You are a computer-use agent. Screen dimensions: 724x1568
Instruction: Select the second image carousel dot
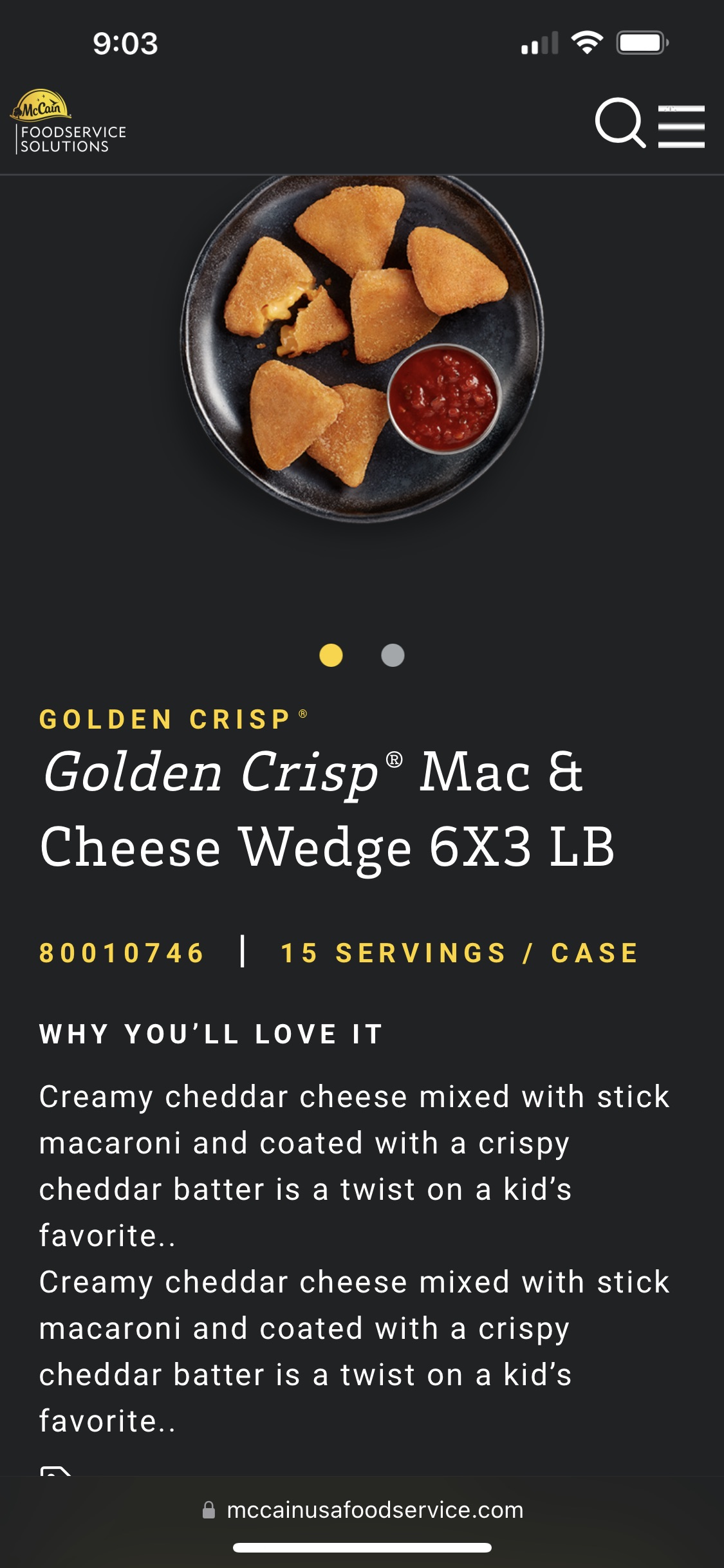coord(393,655)
